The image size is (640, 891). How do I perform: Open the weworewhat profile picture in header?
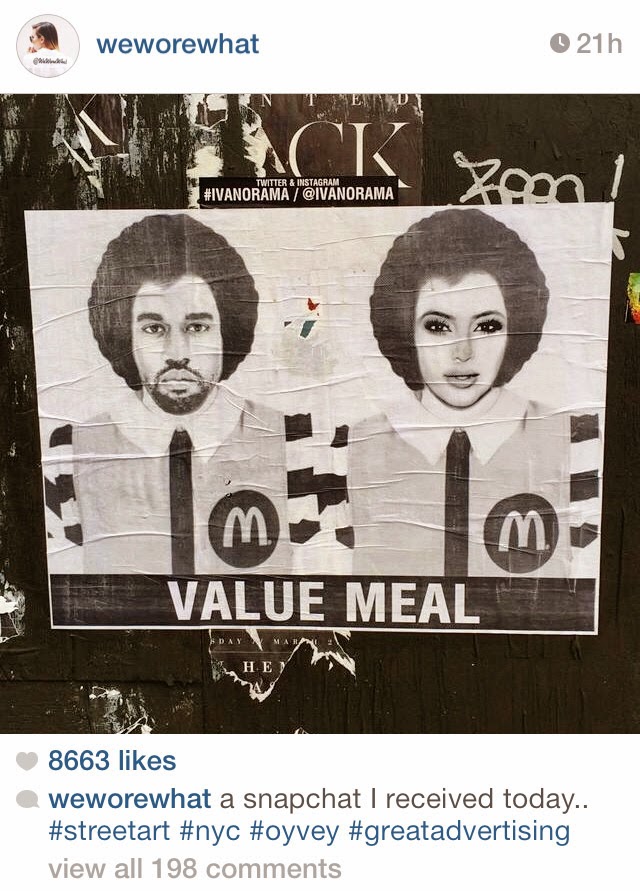click(48, 46)
